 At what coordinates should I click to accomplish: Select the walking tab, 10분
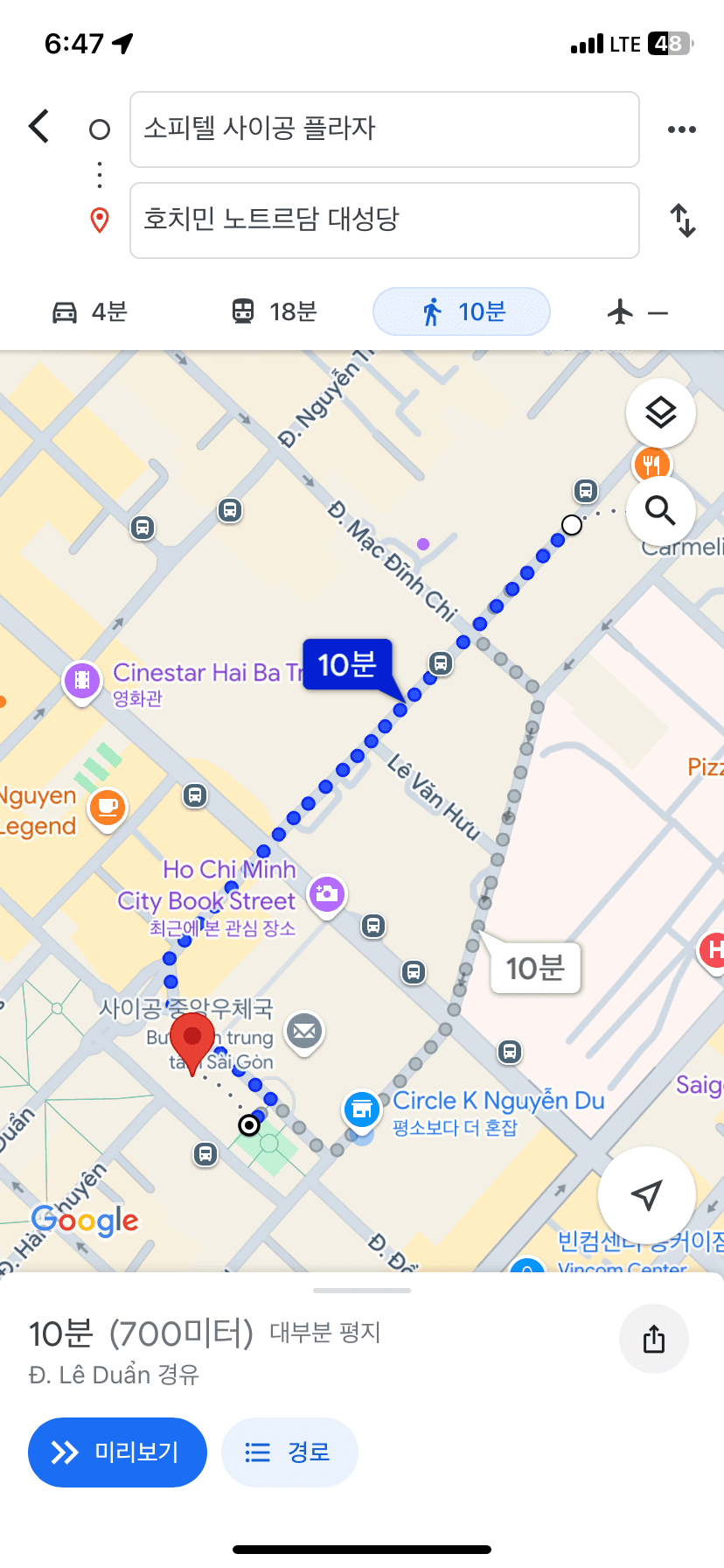click(462, 311)
